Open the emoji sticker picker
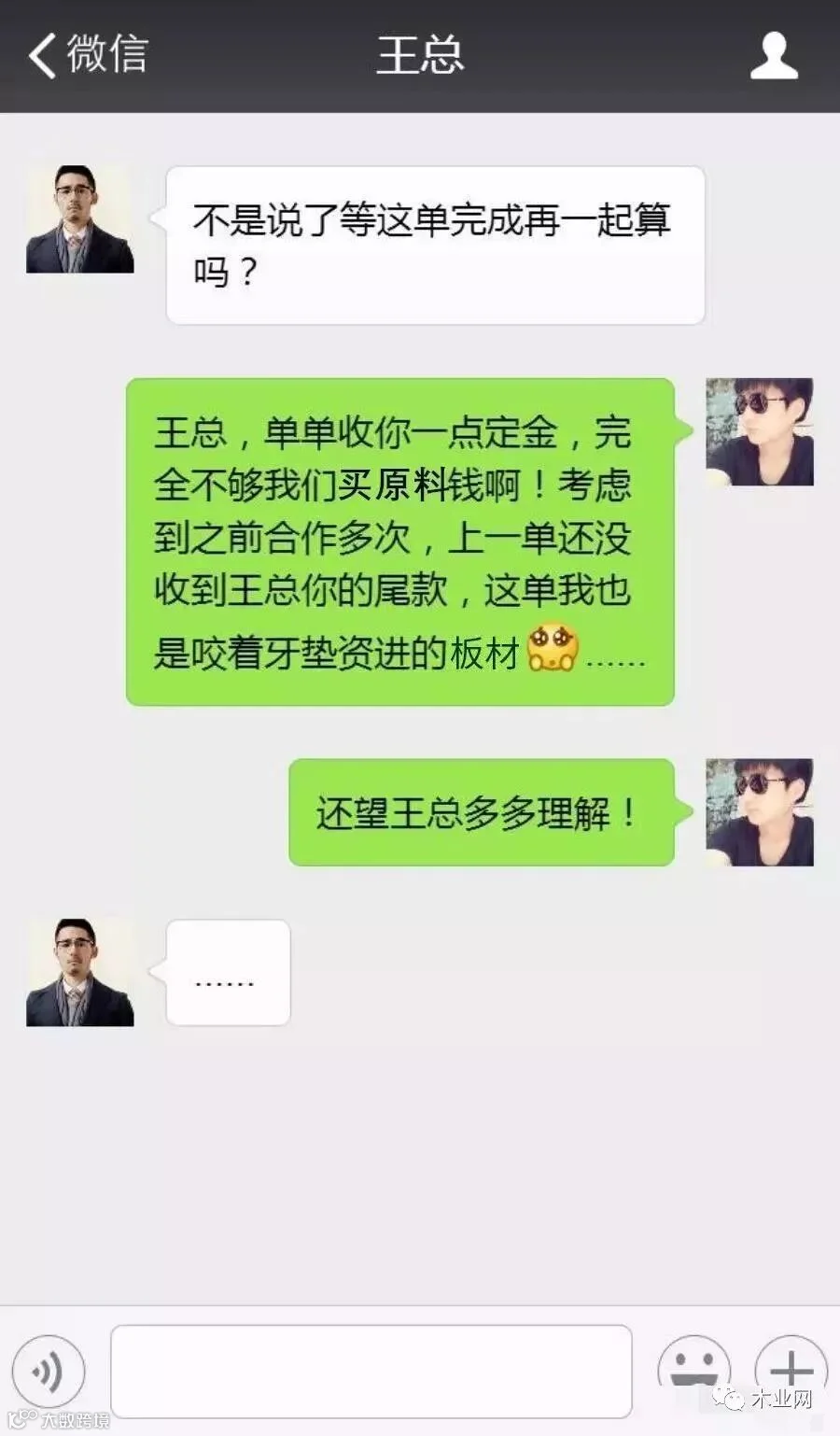The width and height of the screenshot is (840, 1436). tap(693, 1371)
